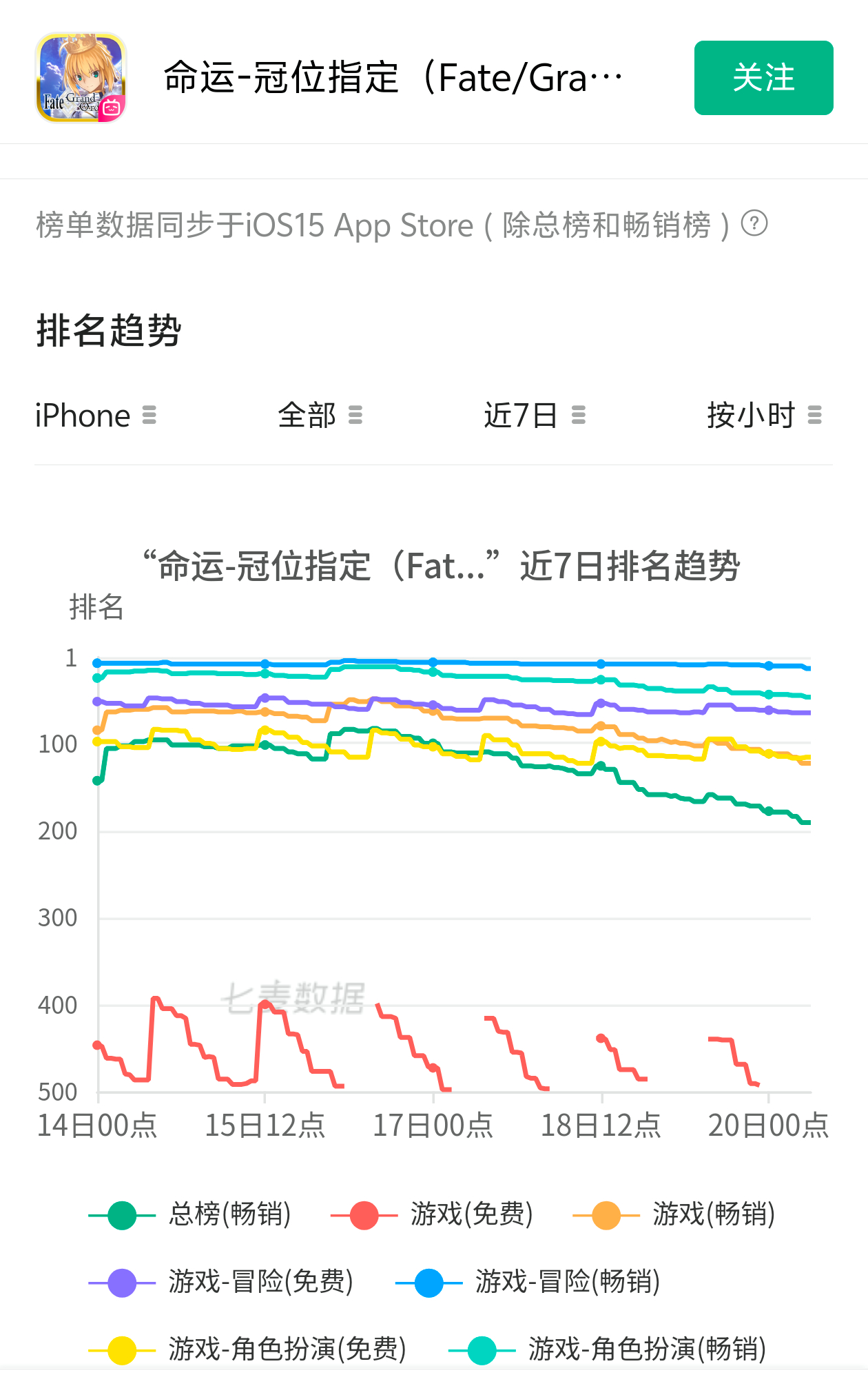Open the iPhone device dropdown
This screenshot has height=1397, width=868.
(x=96, y=416)
